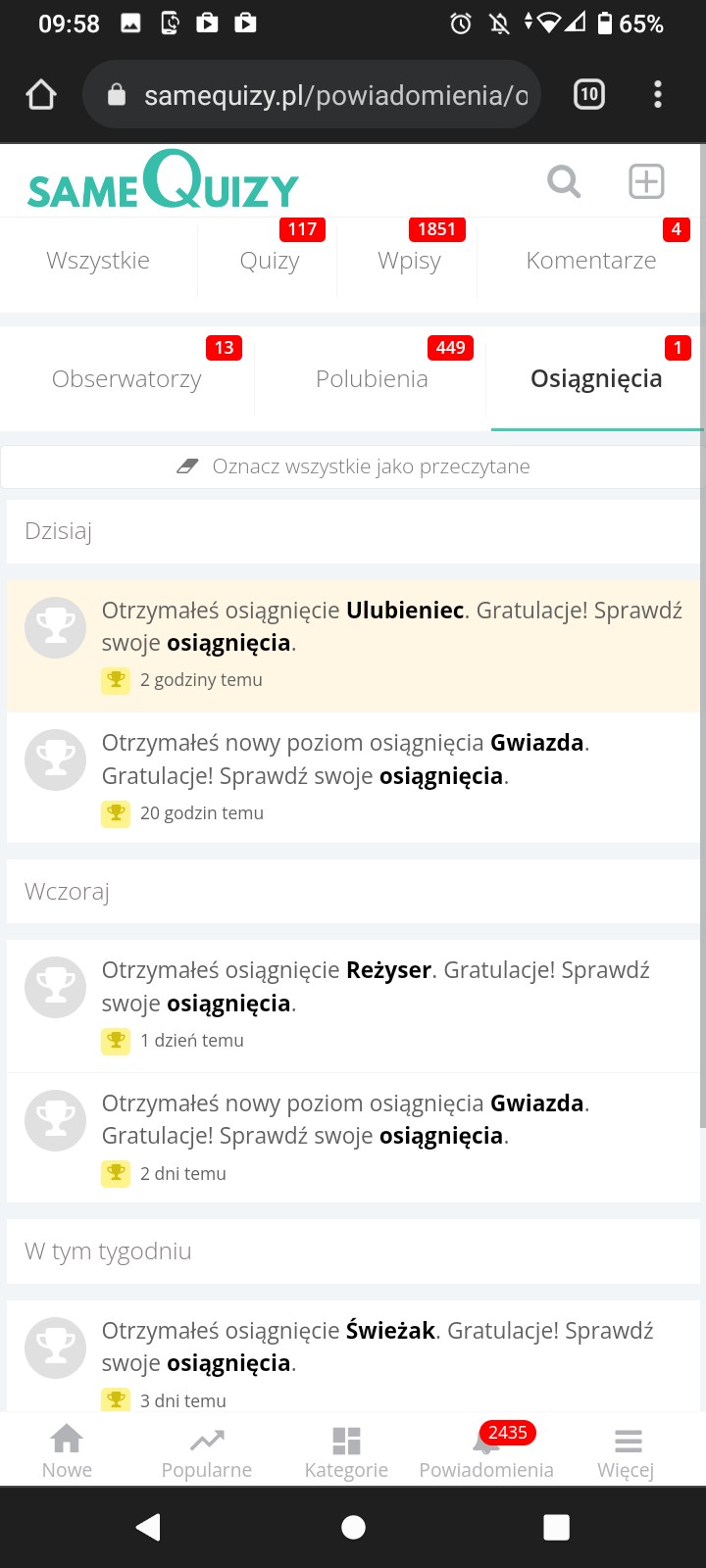Open the Świeżak achievement notification
Screen dimensions: 706x1568
[392, 1347]
